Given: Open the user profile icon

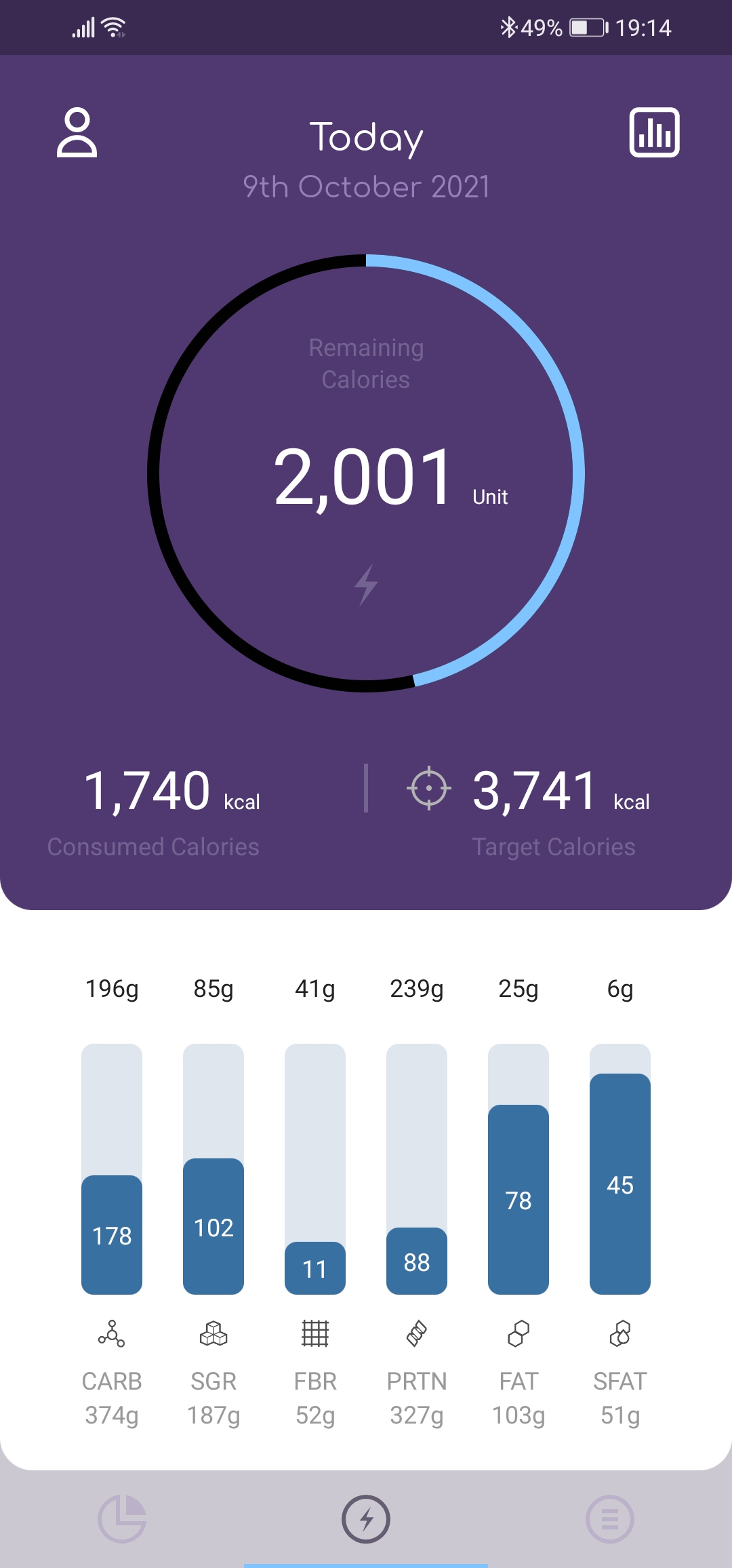Looking at the screenshot, I should click(x=77, y=132).
